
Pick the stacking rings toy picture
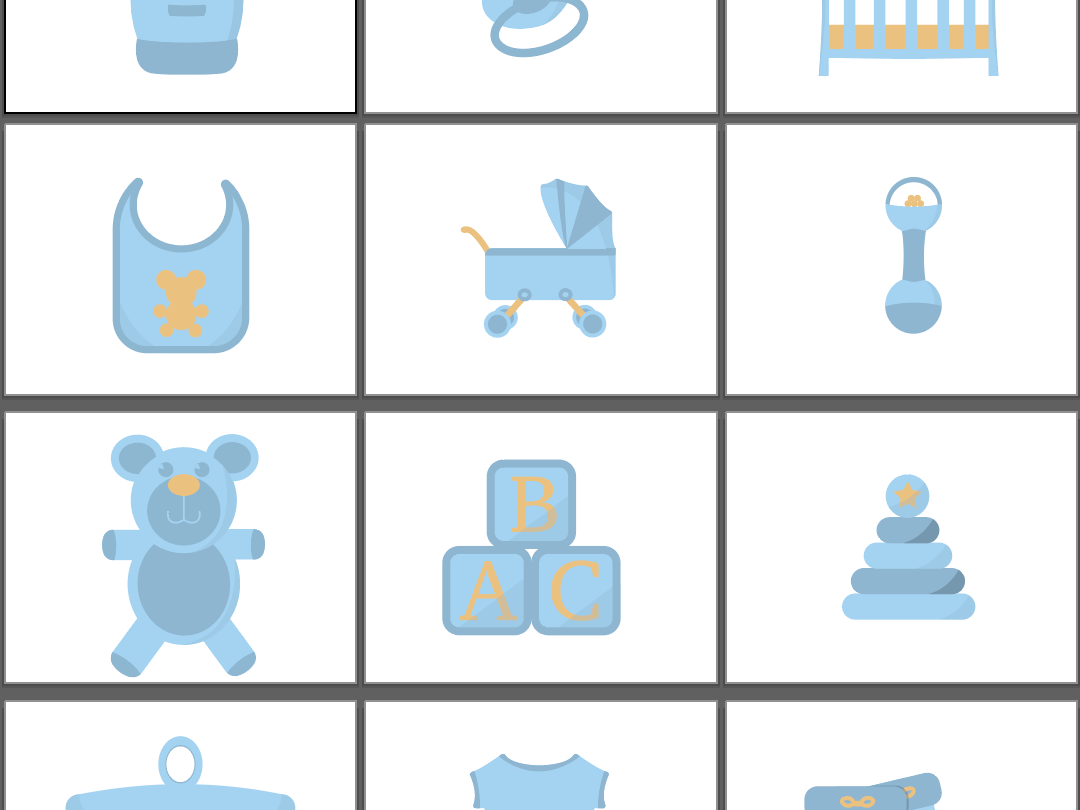pyautogui.click(x=908, y=549)
